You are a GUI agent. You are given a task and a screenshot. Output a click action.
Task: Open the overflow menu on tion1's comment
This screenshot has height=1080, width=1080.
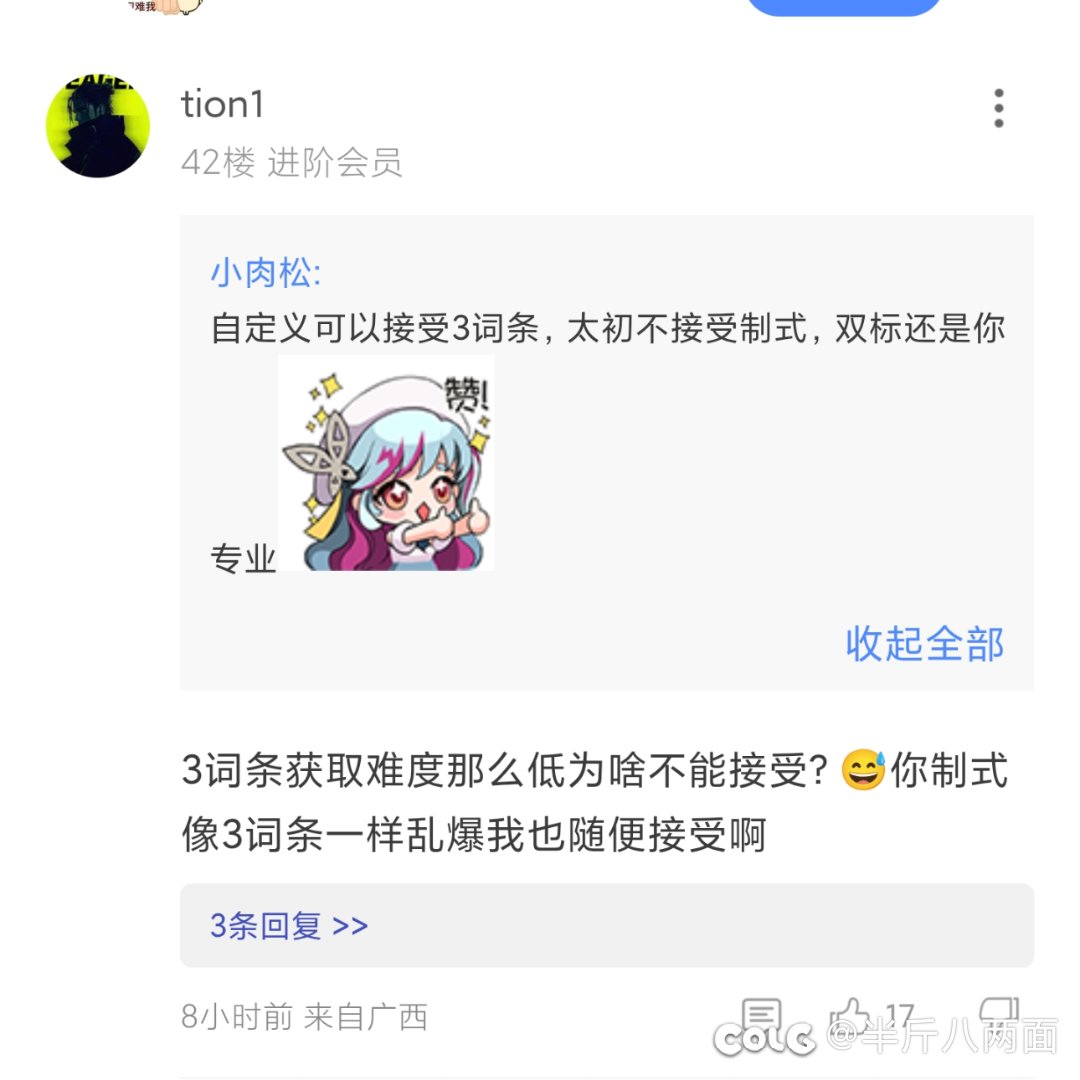pos(998,109)
